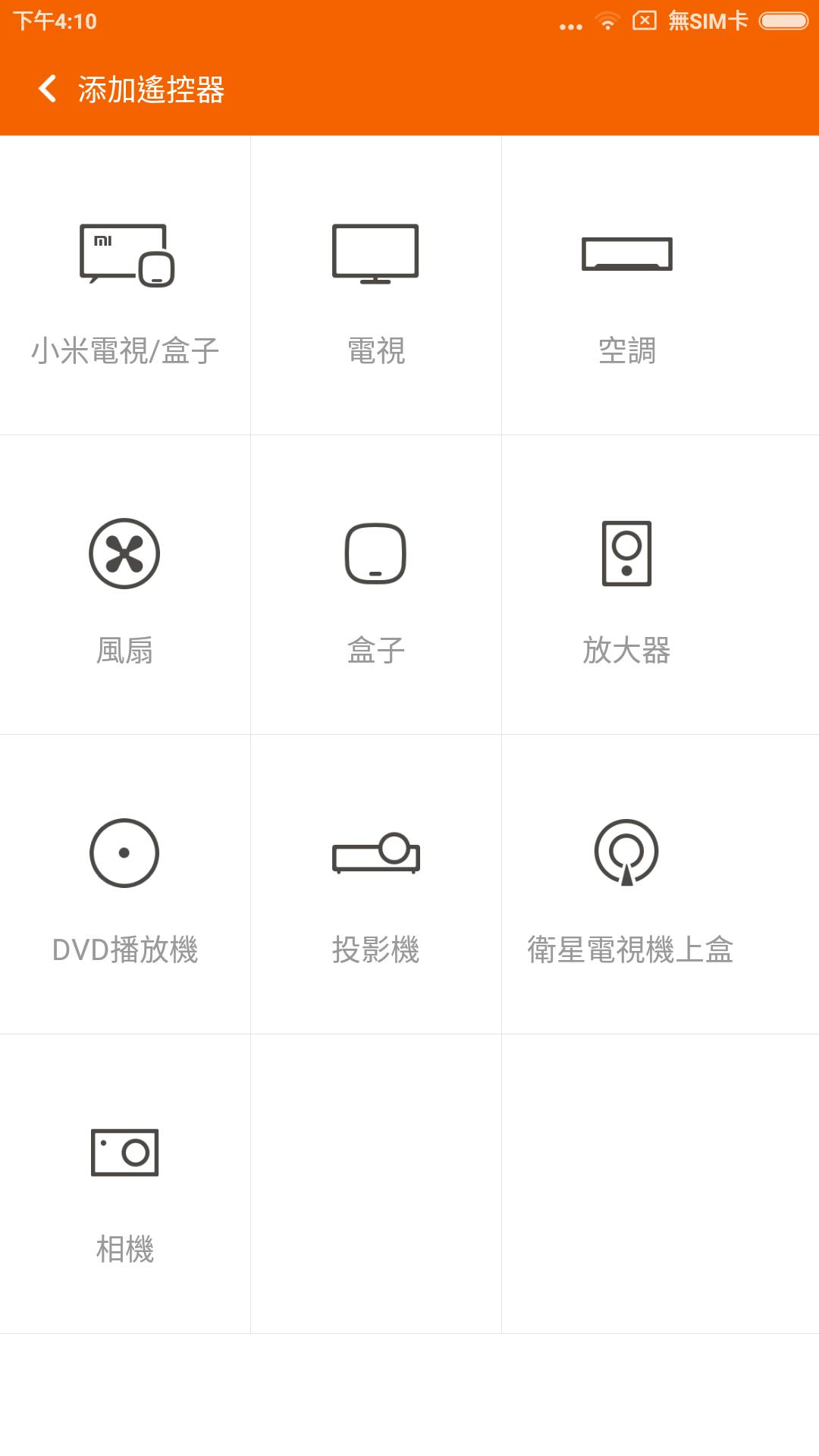Tap the DVD播放機 tile
819x1456 pixels.
click(125, 884)
